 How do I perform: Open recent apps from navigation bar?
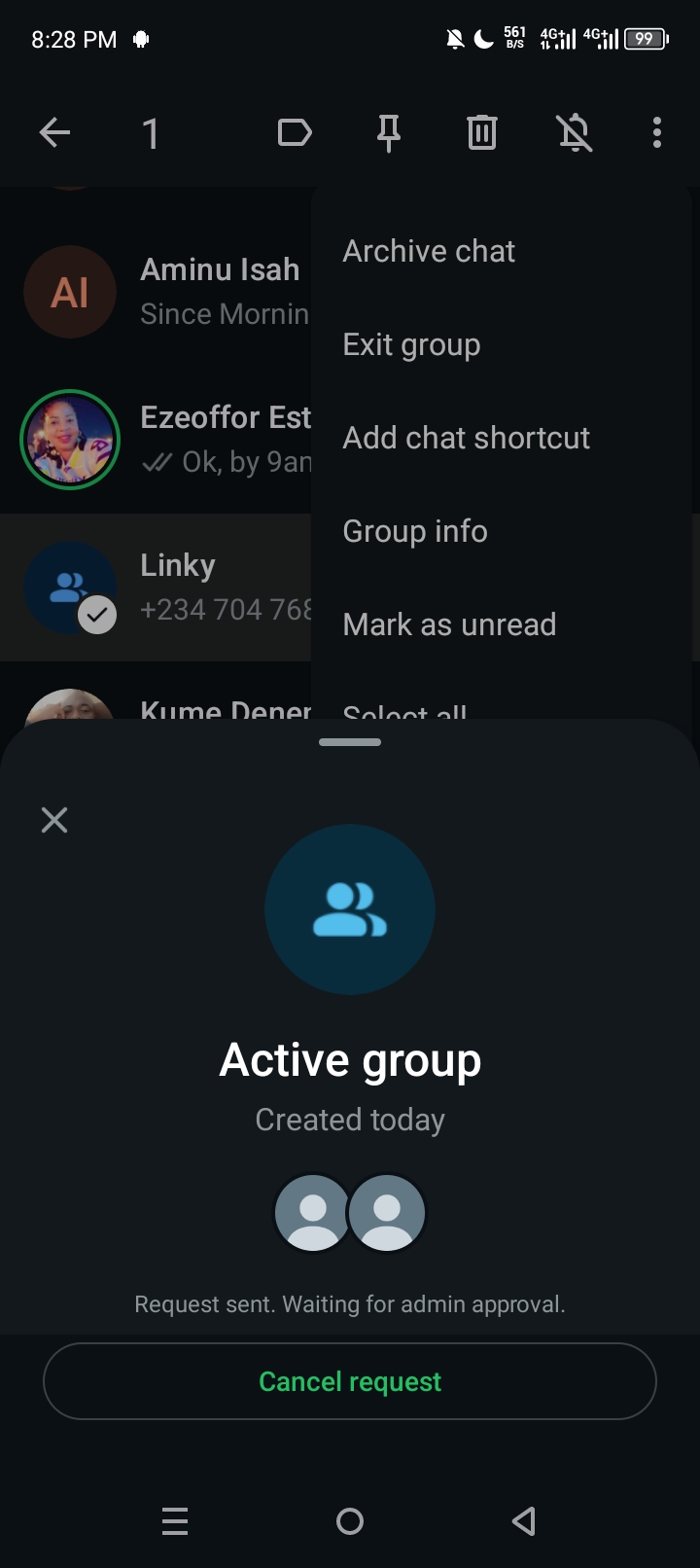point(175,1521)
